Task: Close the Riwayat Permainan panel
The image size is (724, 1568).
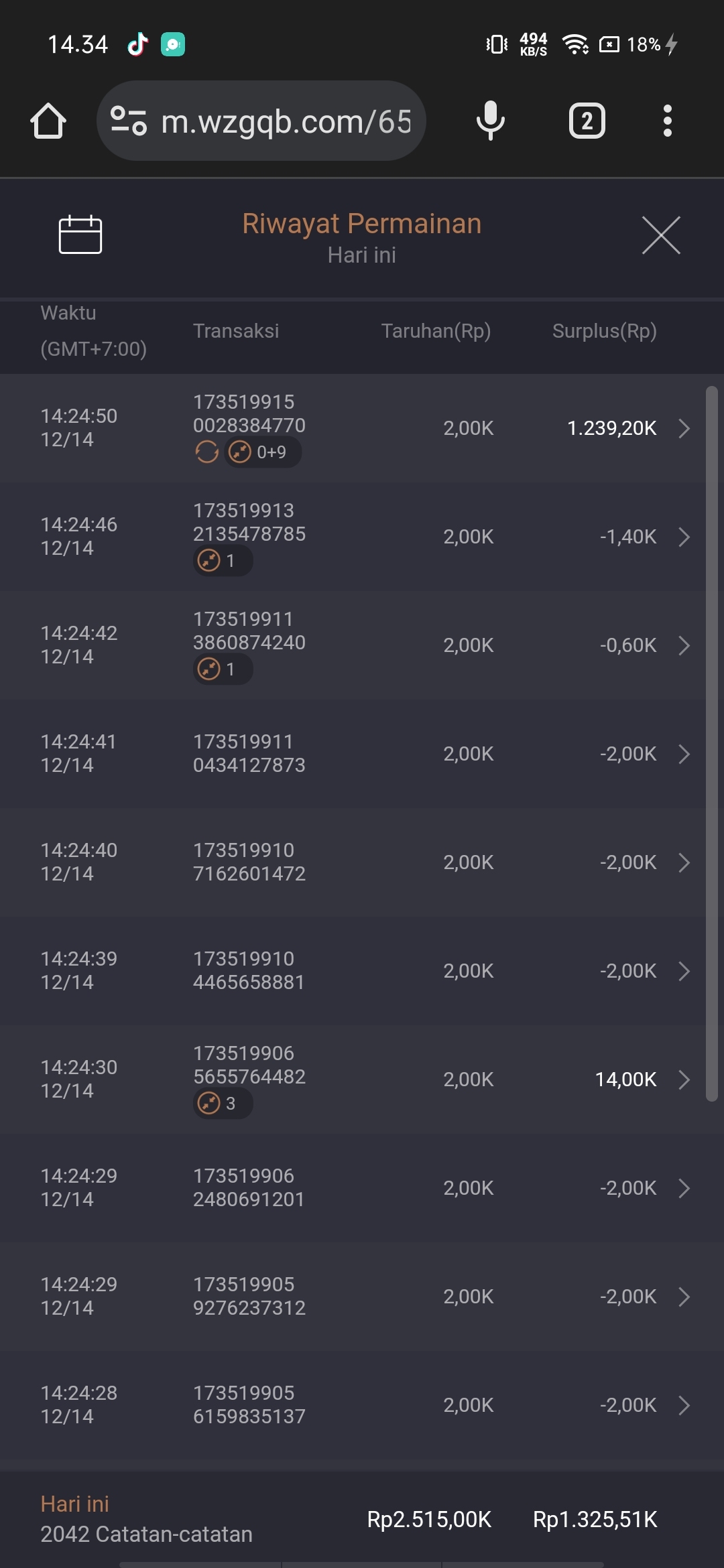Action: tap(661, 235)
